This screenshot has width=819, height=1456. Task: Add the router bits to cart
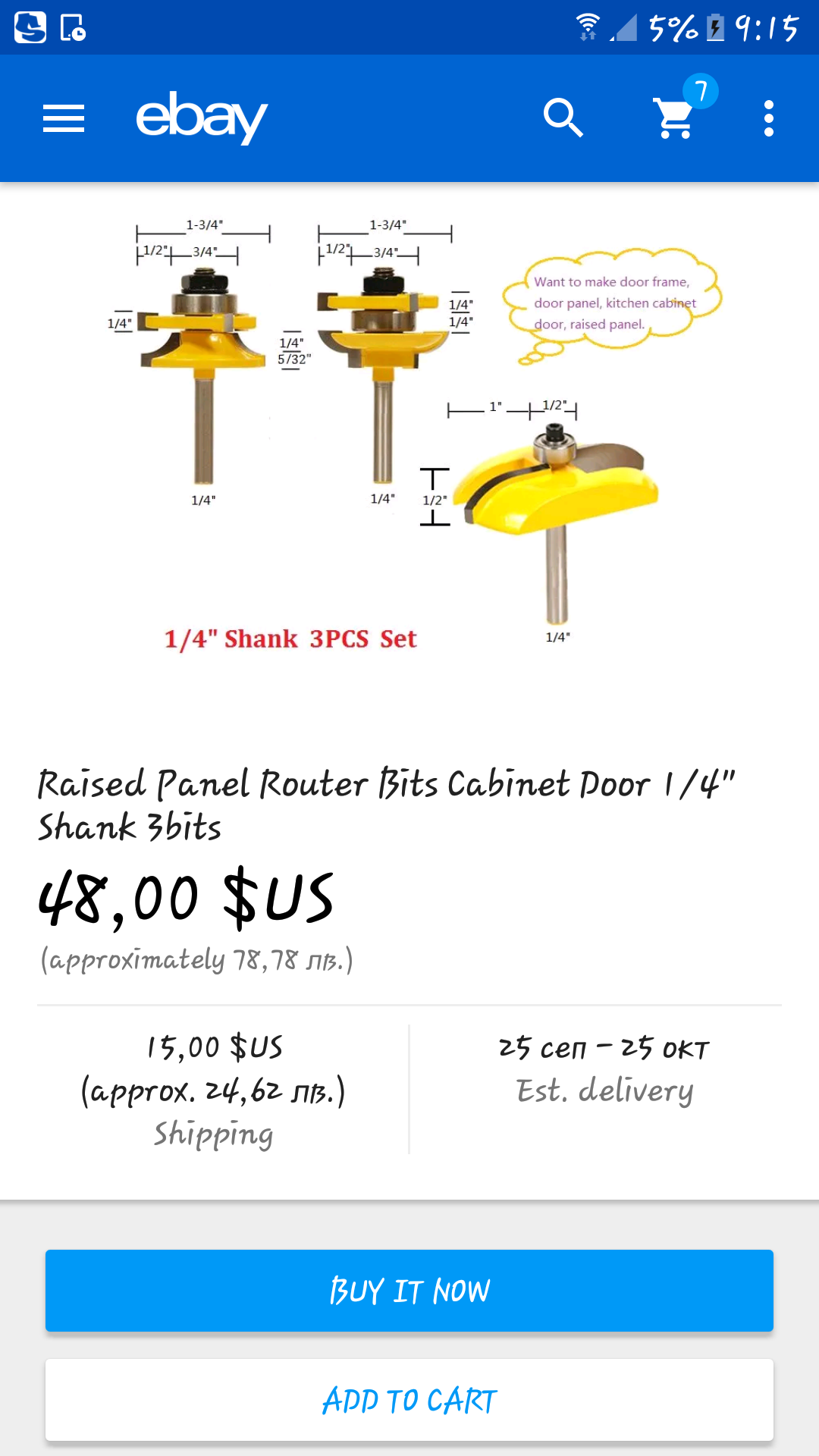click(409, 1400)
